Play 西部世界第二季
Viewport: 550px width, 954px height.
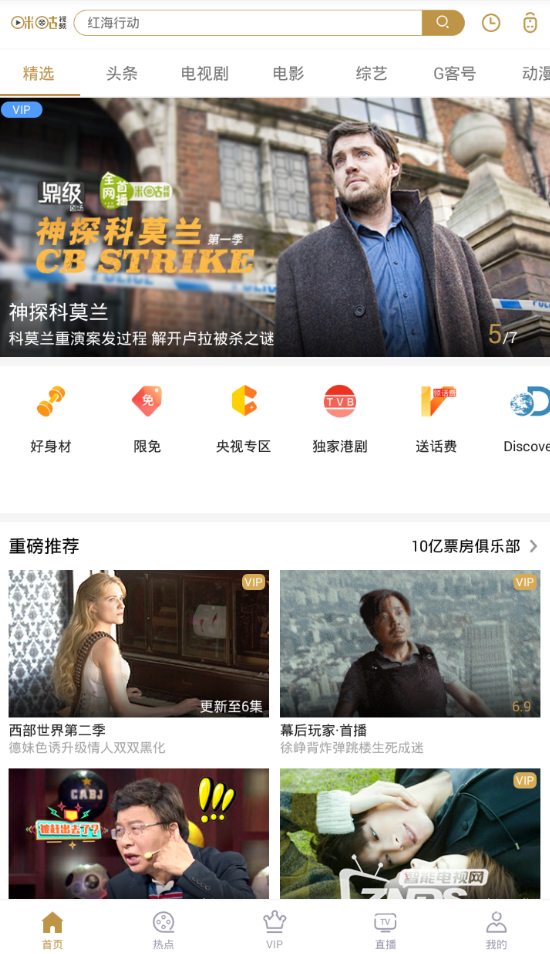(139, 662)
